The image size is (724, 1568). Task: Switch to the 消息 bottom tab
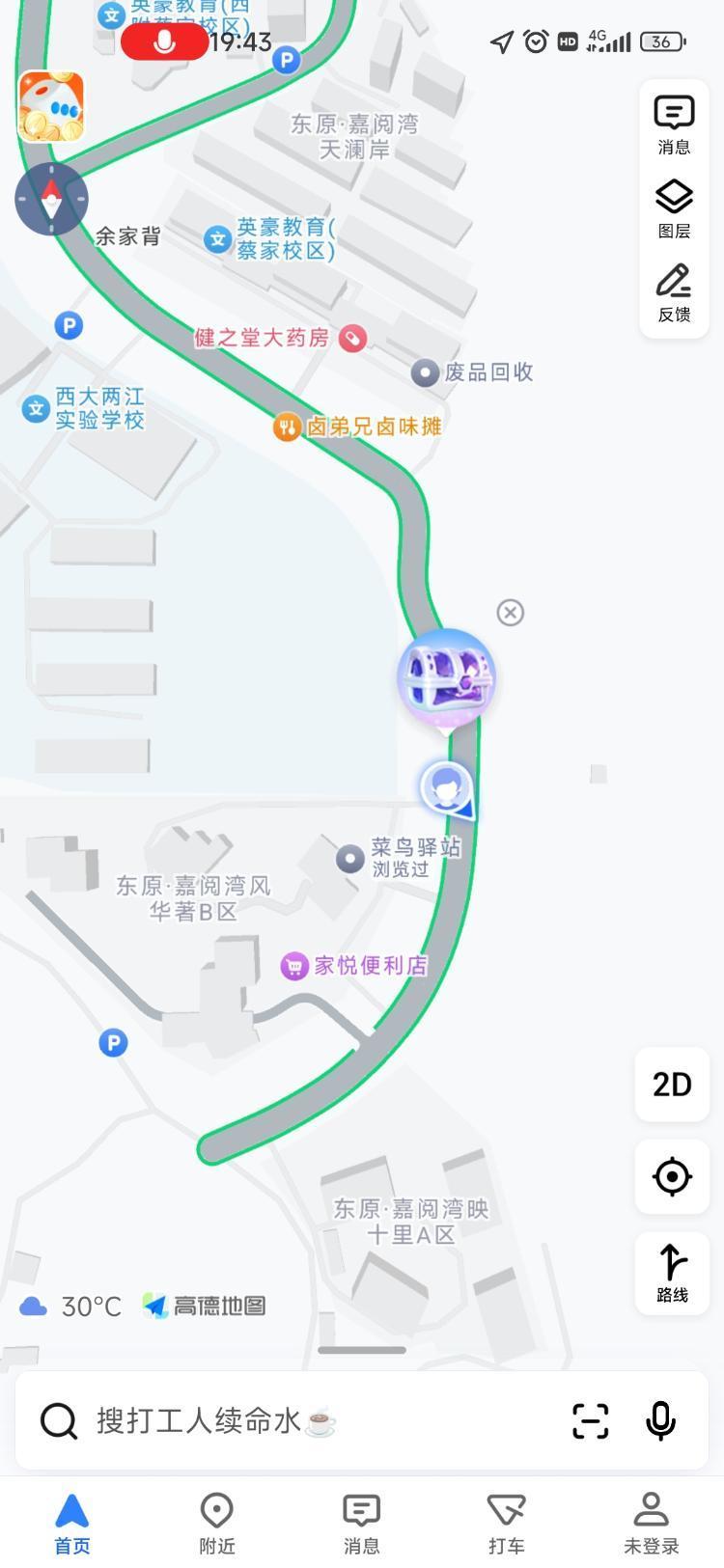[x=362, y=1524]
